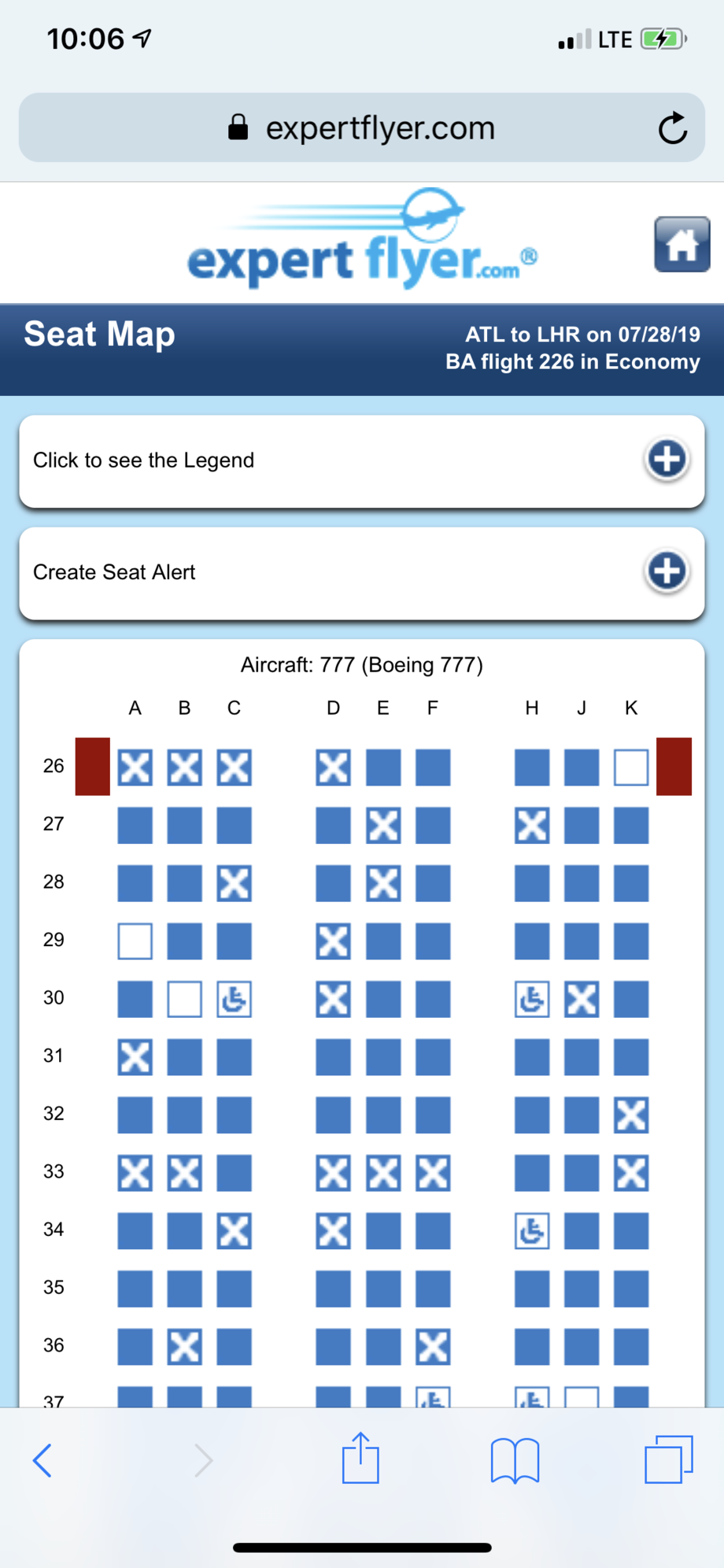Go back in the browser
The image size is (724, 1568).
(x=42, y=1460)
